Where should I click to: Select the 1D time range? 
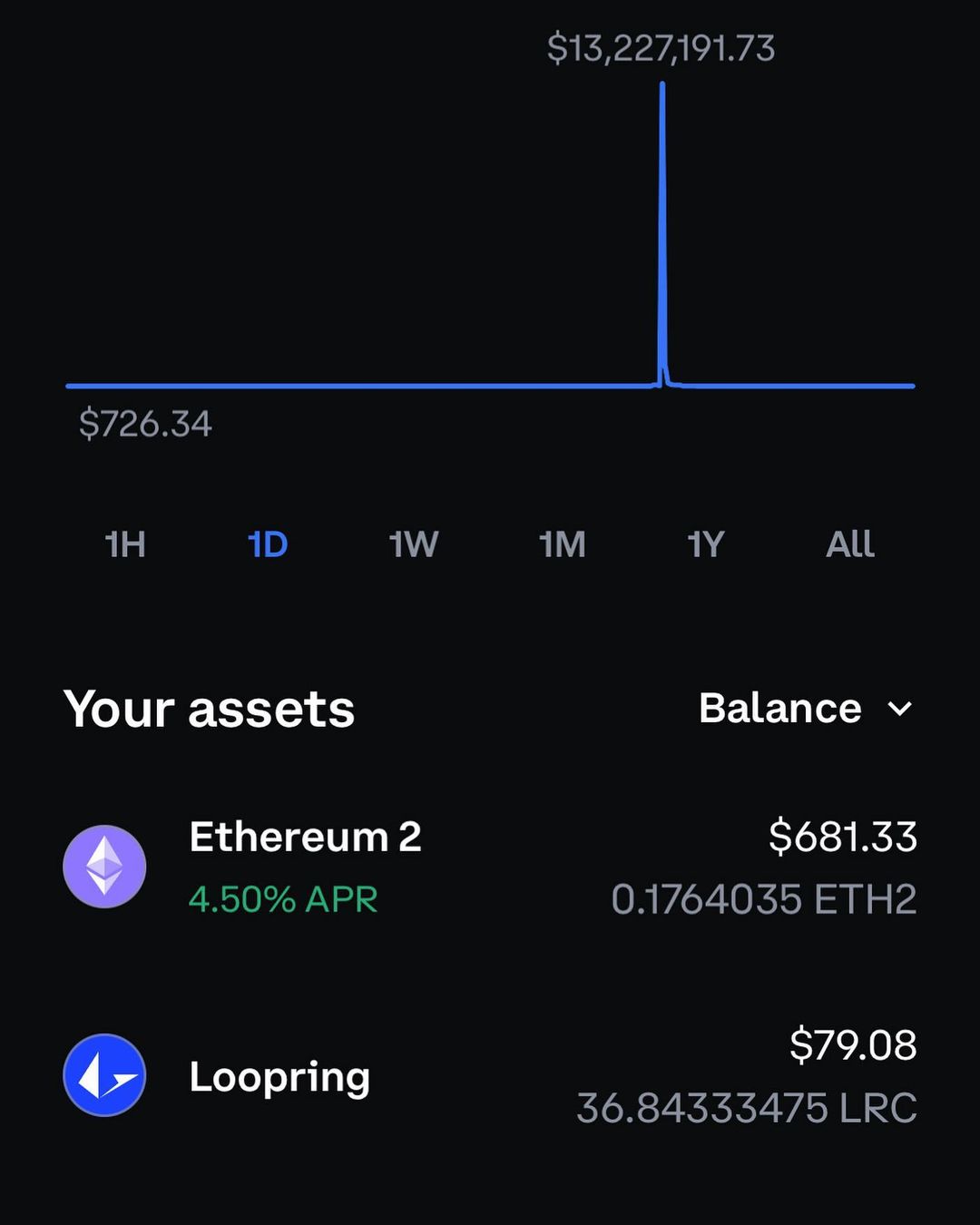click(268, 544)
